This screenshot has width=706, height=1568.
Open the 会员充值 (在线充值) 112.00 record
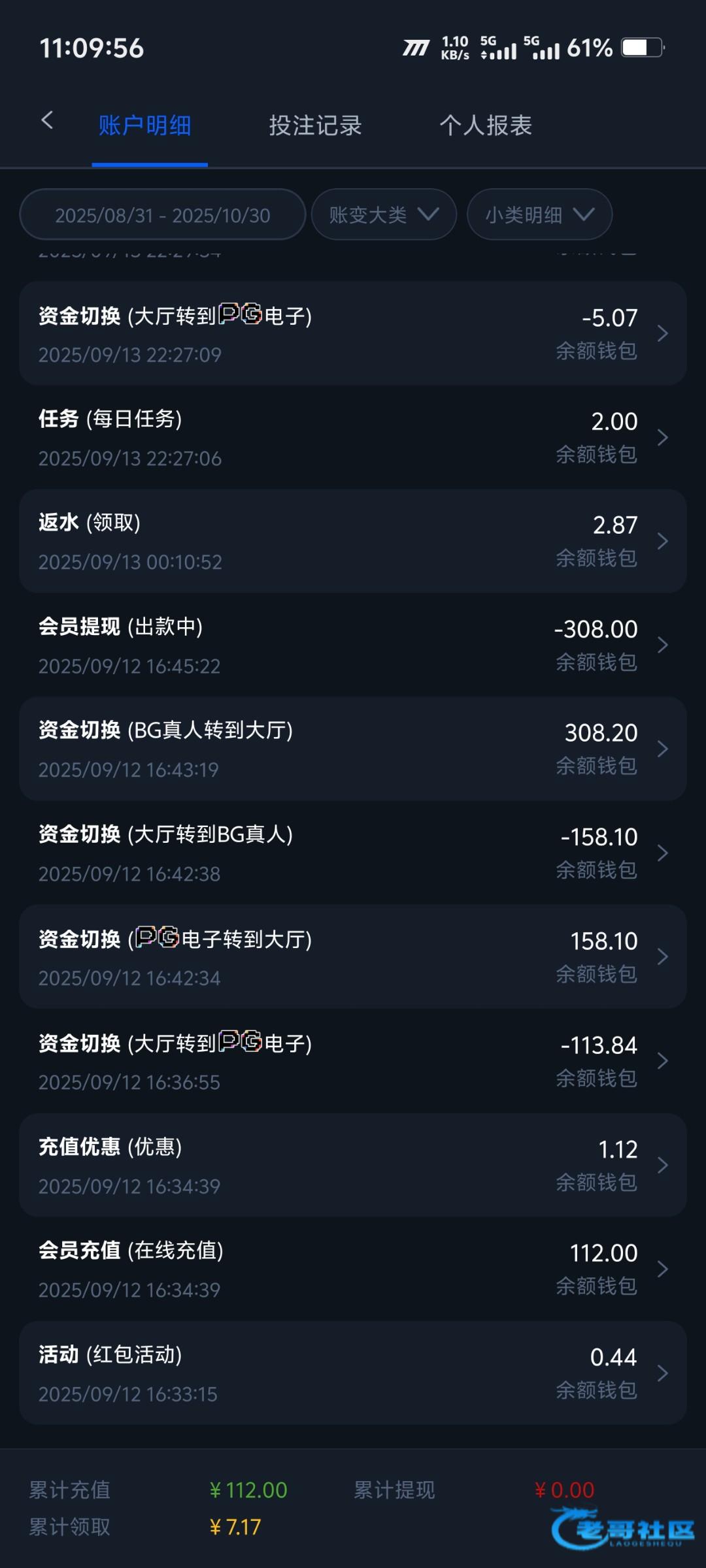tap(353, 1269)
